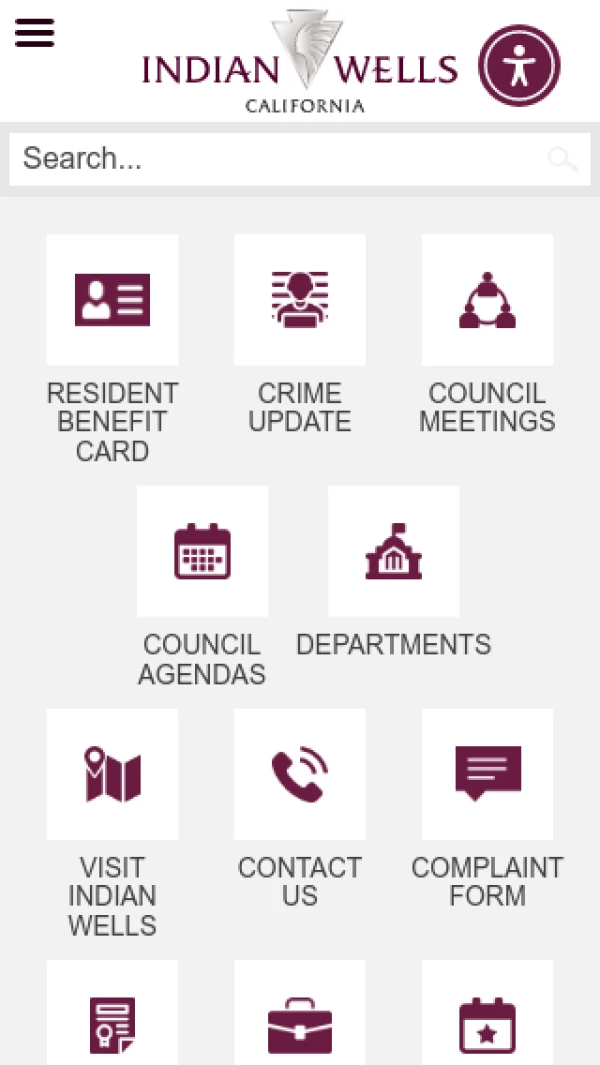The height and width of the screenshot is (1065, 600).
Task: Open Council Meetings
Action: click(x=487, y=300)
